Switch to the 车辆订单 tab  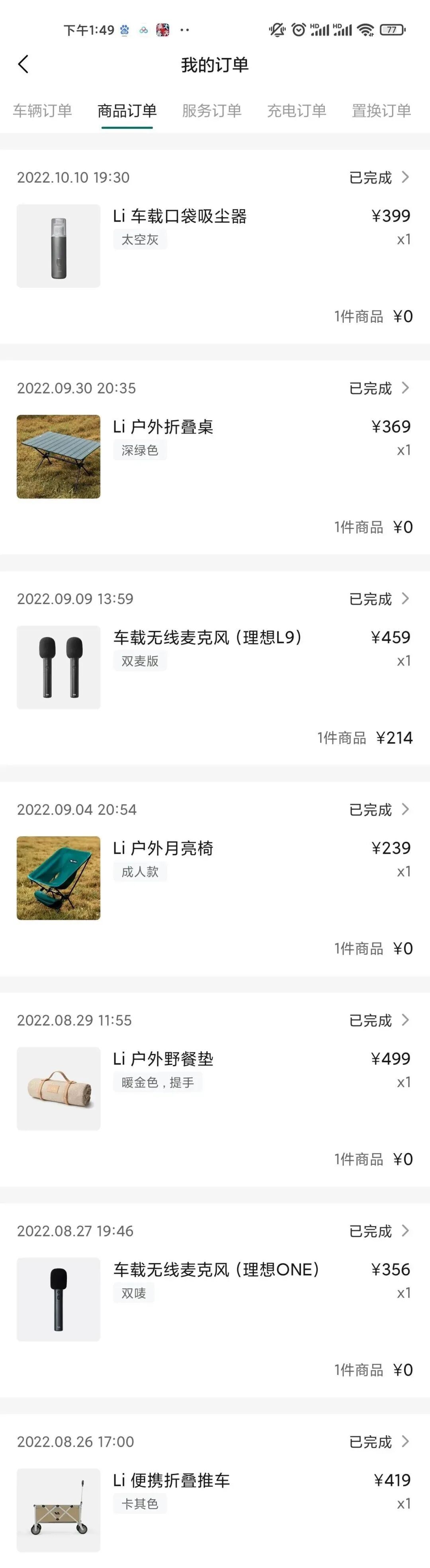43,111
